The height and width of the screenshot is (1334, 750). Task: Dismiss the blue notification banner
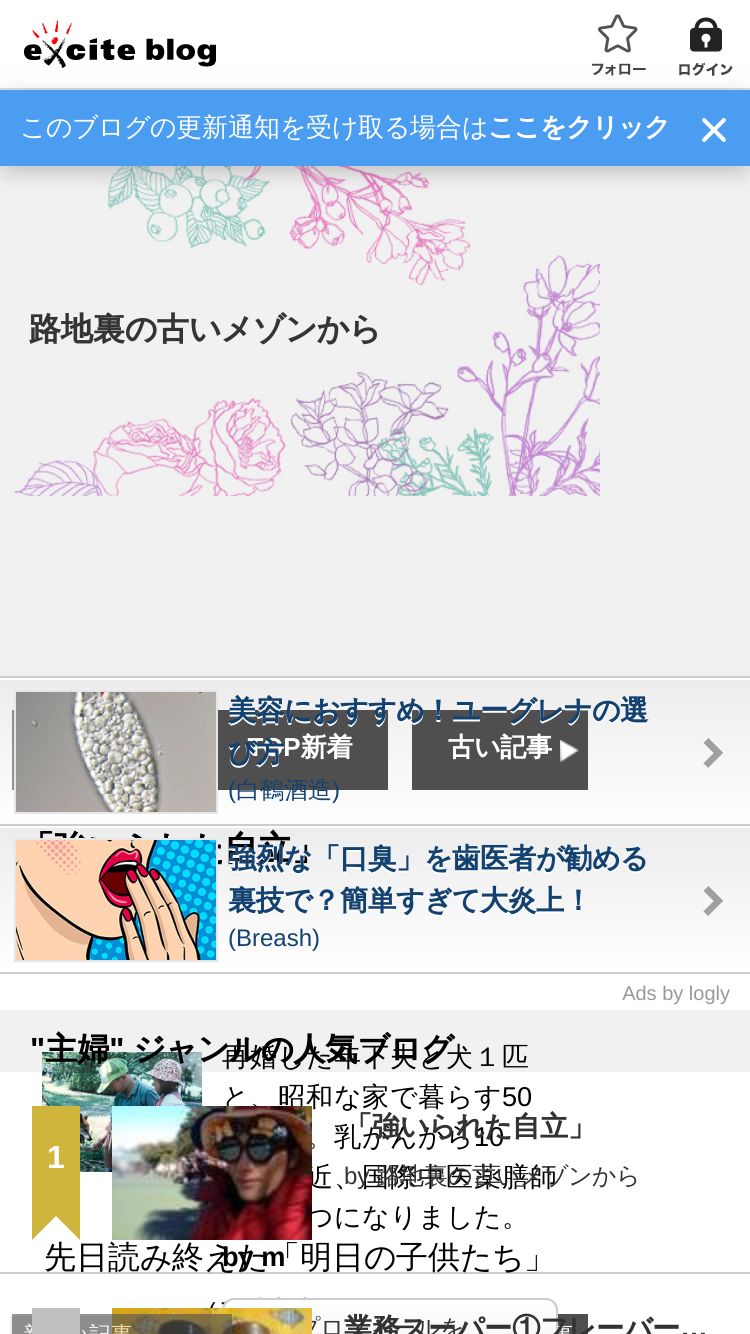tap(713, 130)
